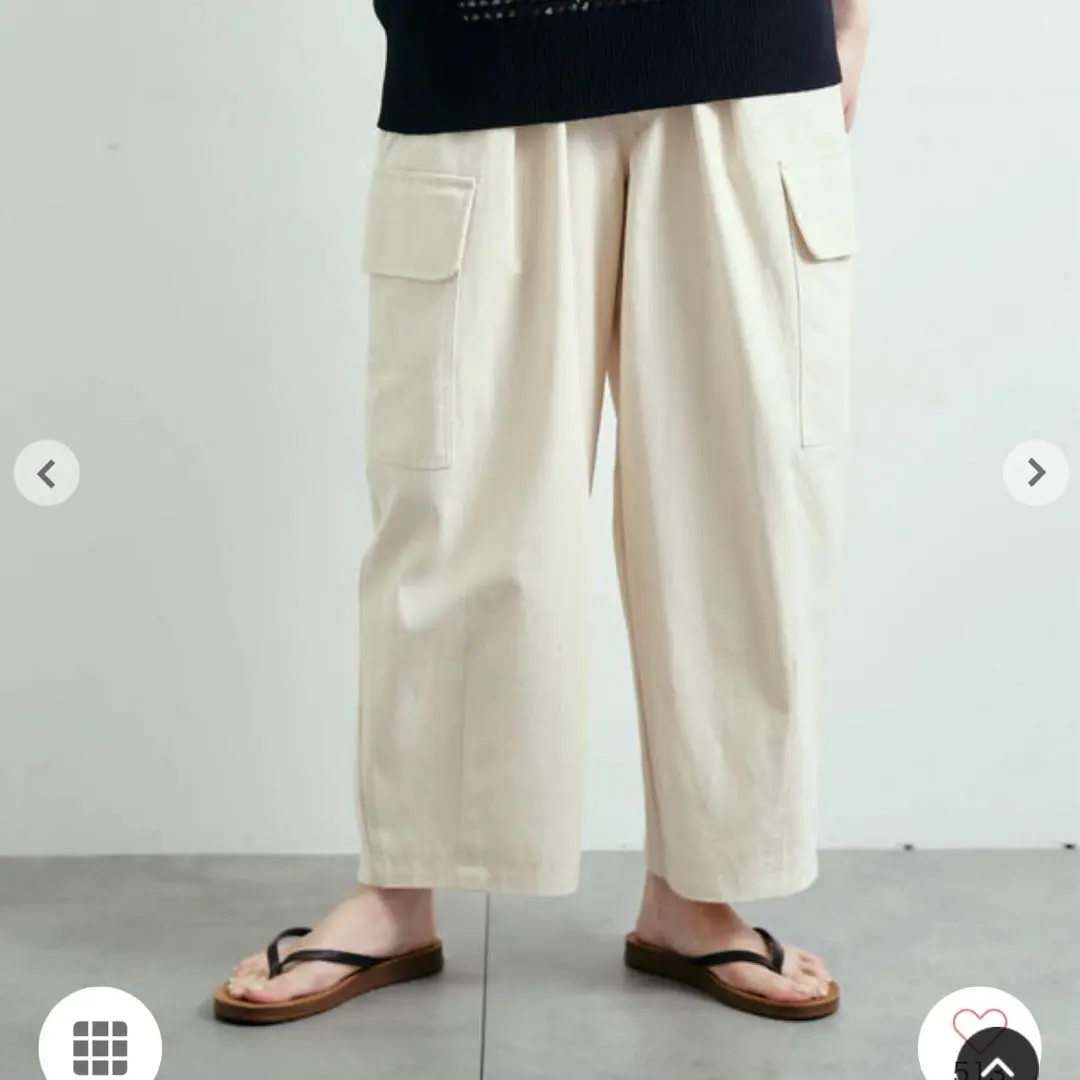Image resolution: width=1080 pixels, height=1080 pixels.
Task: Open the image grid view
Action: point(100,1046)
